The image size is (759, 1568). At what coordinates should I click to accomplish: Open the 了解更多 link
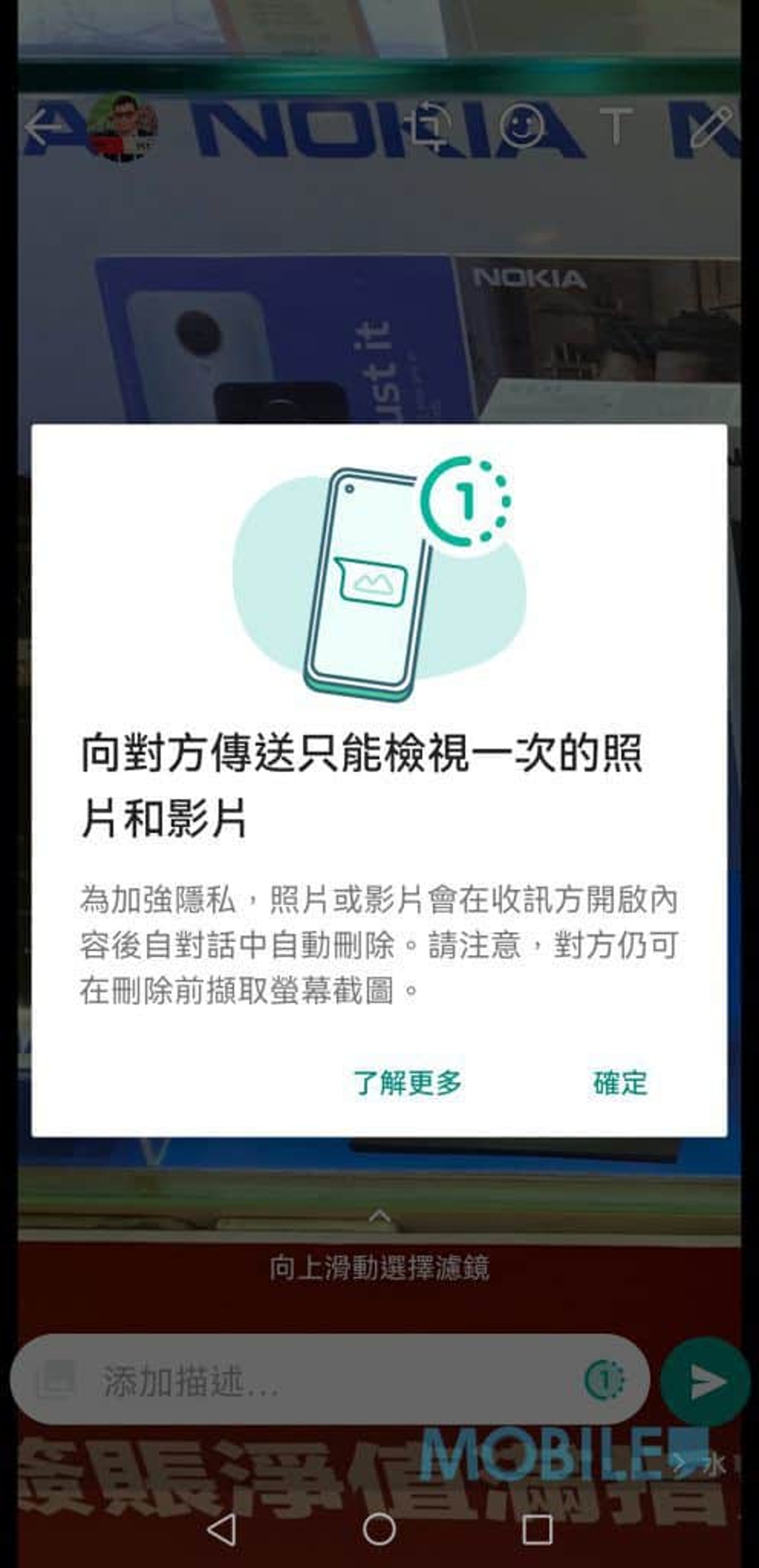[408, 1082]
